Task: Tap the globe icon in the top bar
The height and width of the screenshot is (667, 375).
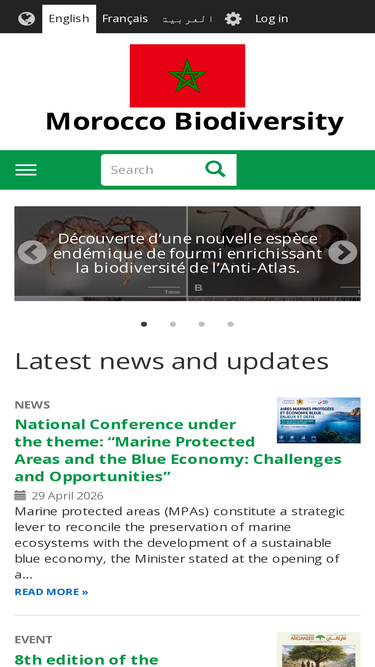Action: [26, 19]
